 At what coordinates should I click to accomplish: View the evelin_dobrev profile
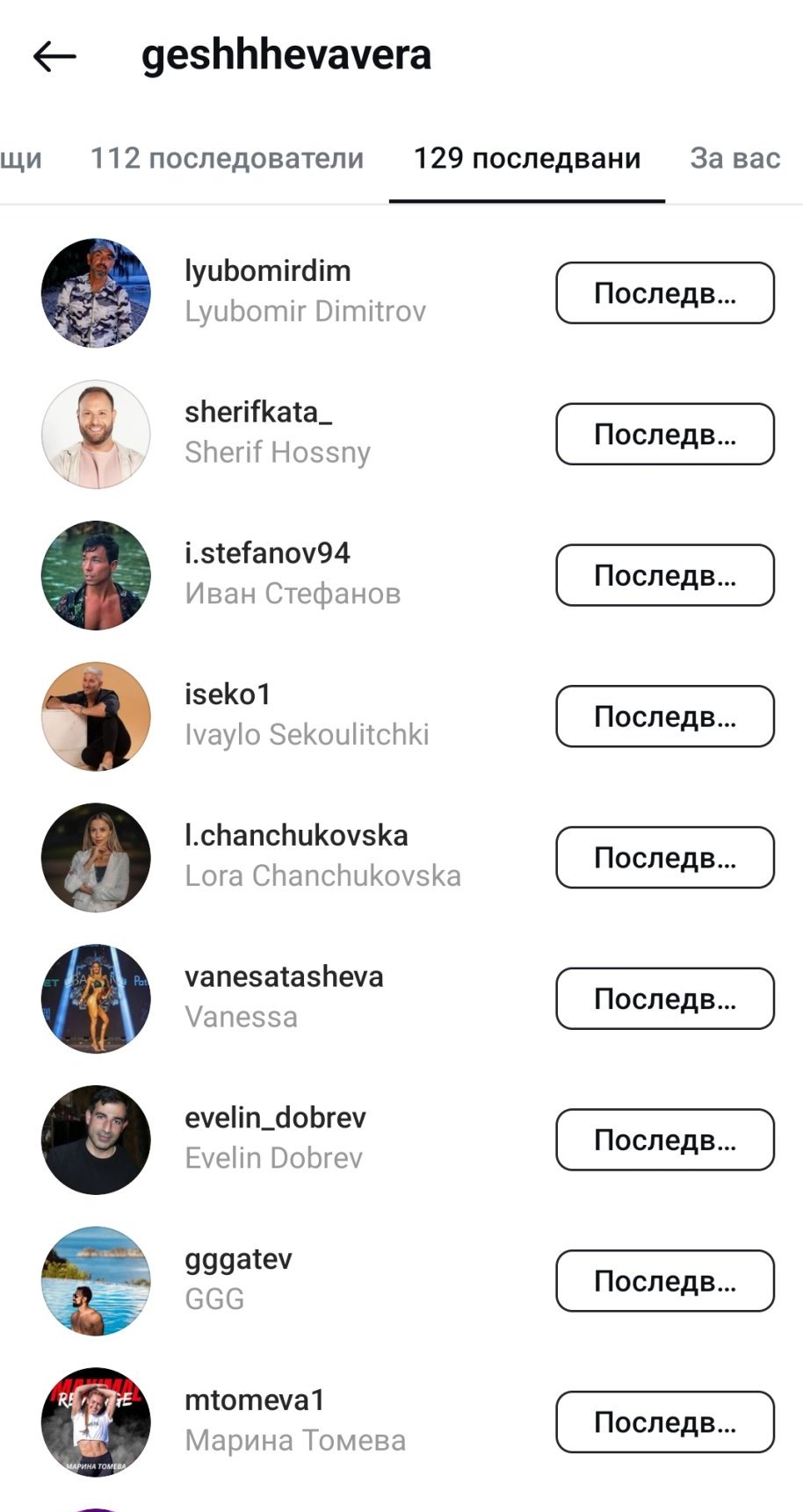click(x=274, y=1119)
